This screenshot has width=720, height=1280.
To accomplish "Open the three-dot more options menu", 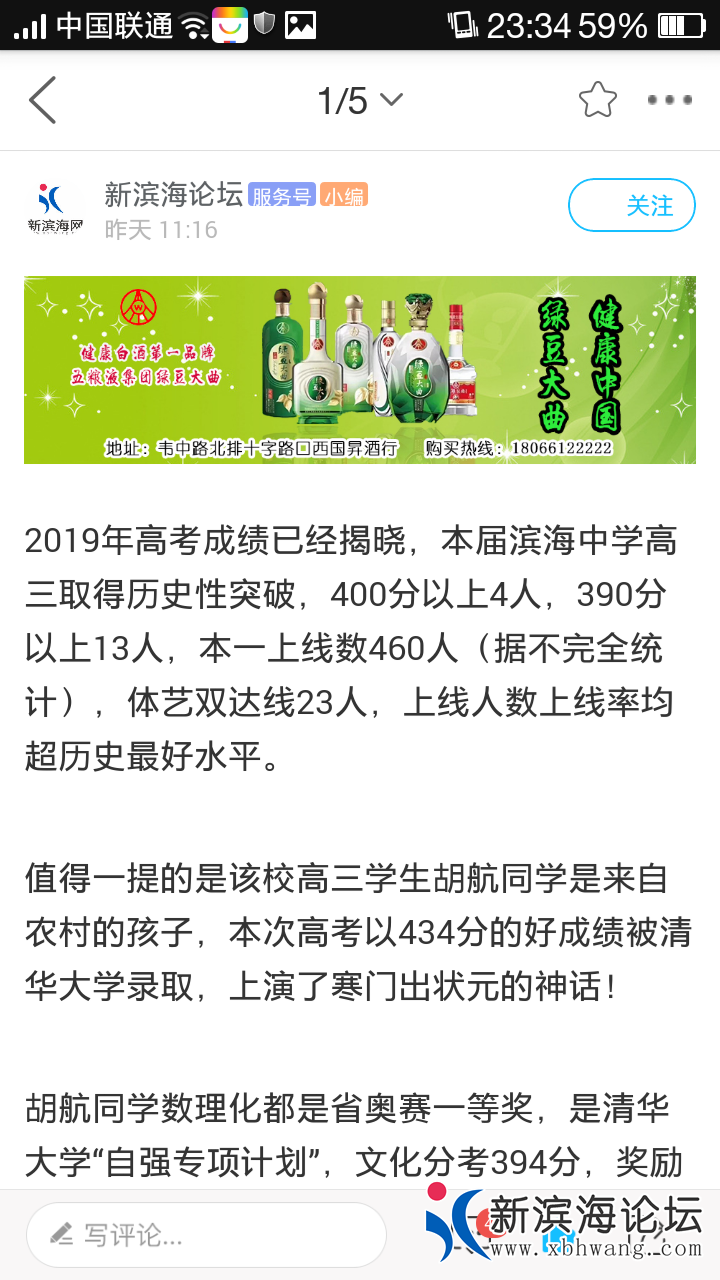I will click(x=668, y=100).
